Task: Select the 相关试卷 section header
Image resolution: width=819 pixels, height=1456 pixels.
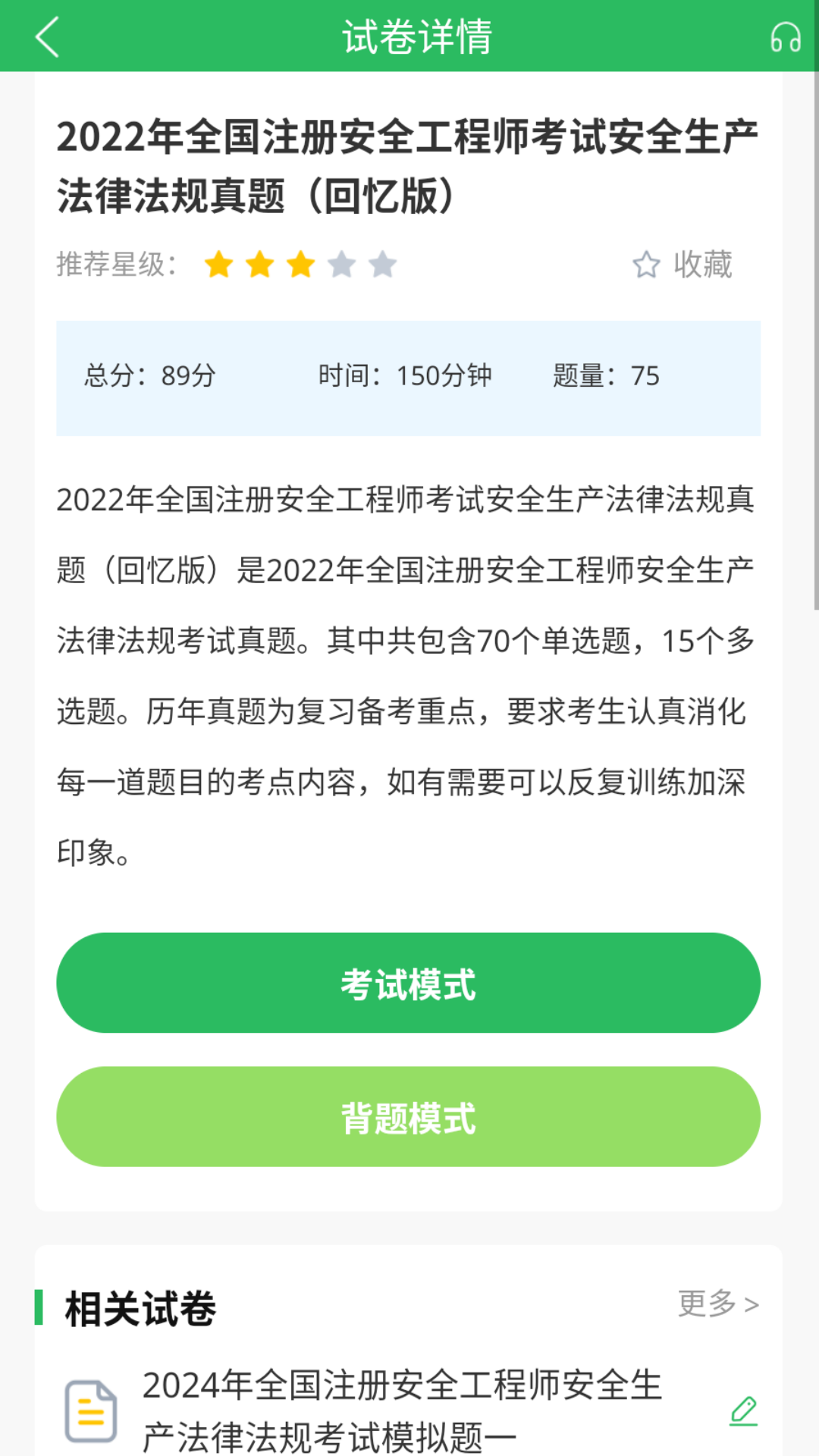Action: (x=140, y=1308)
